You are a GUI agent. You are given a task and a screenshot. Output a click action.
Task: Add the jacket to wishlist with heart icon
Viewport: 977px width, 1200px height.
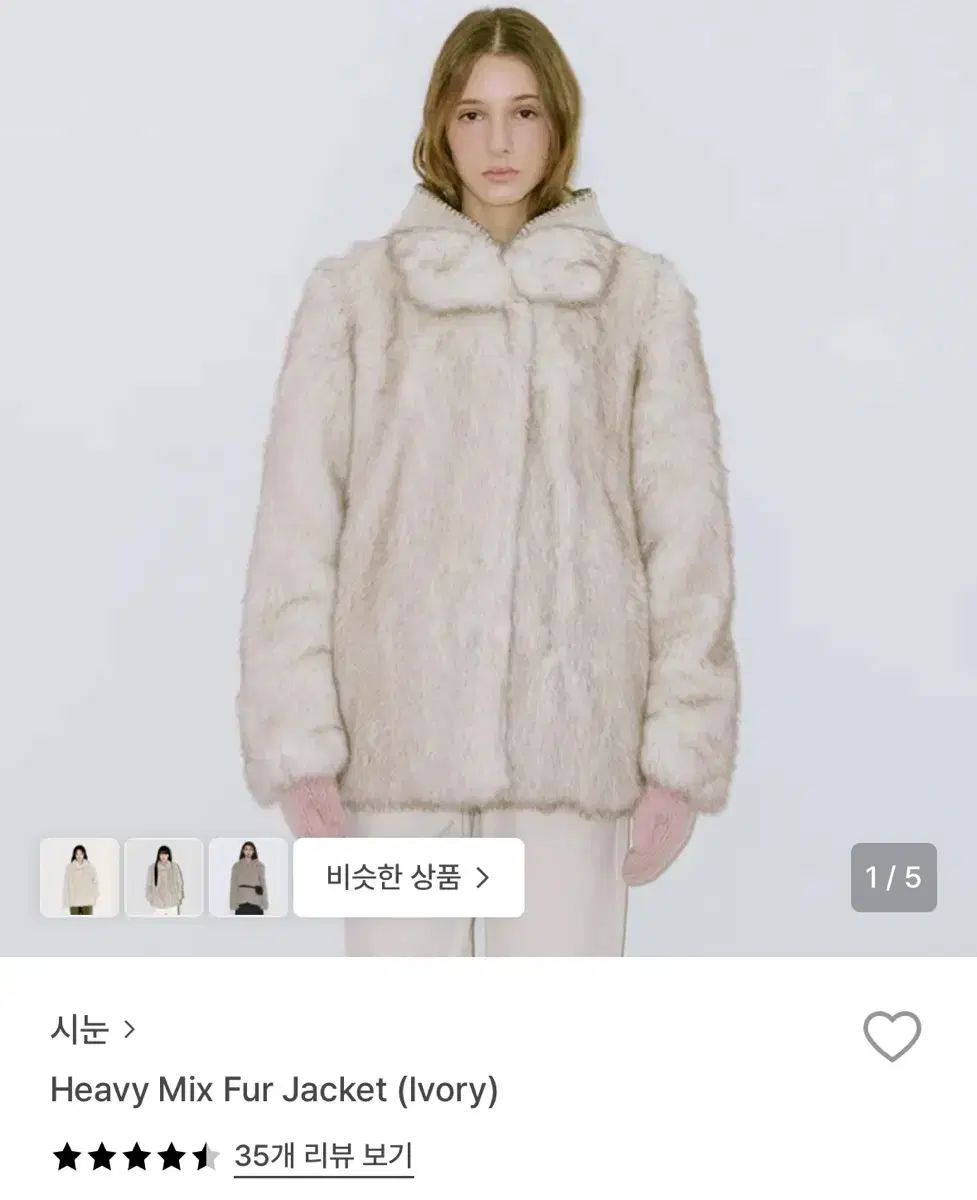coord(891,1036)
